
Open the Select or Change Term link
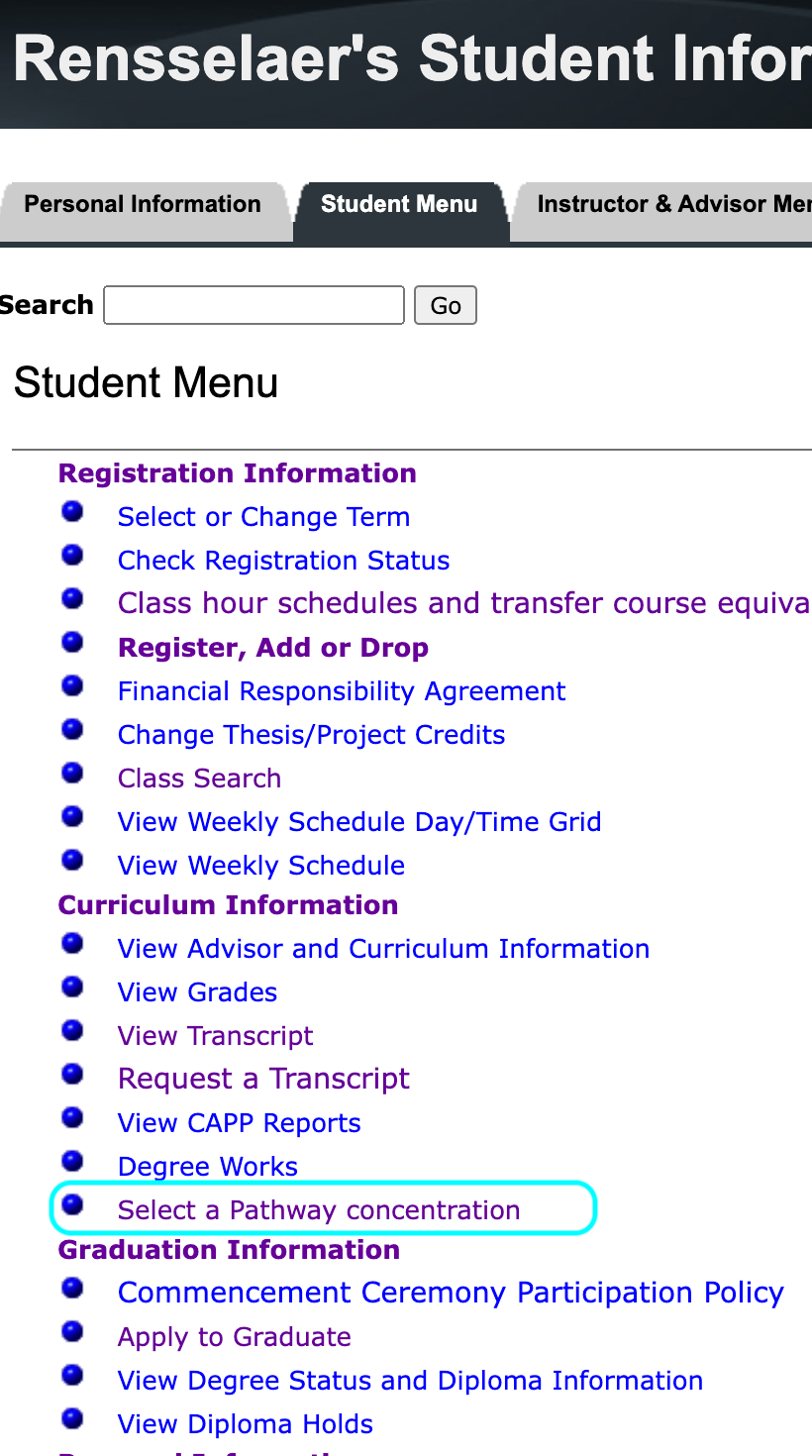coord(263,516)
